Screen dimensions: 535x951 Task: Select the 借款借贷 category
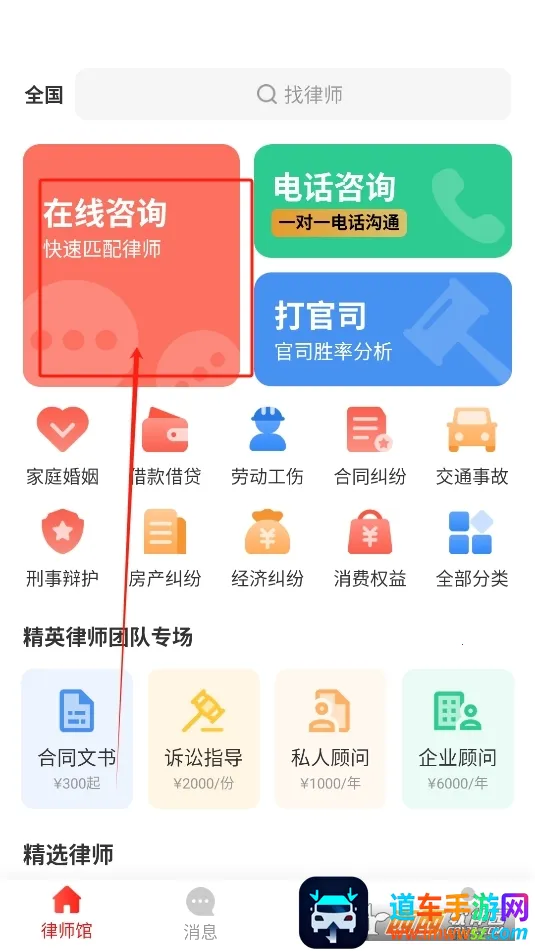[165, 446]
